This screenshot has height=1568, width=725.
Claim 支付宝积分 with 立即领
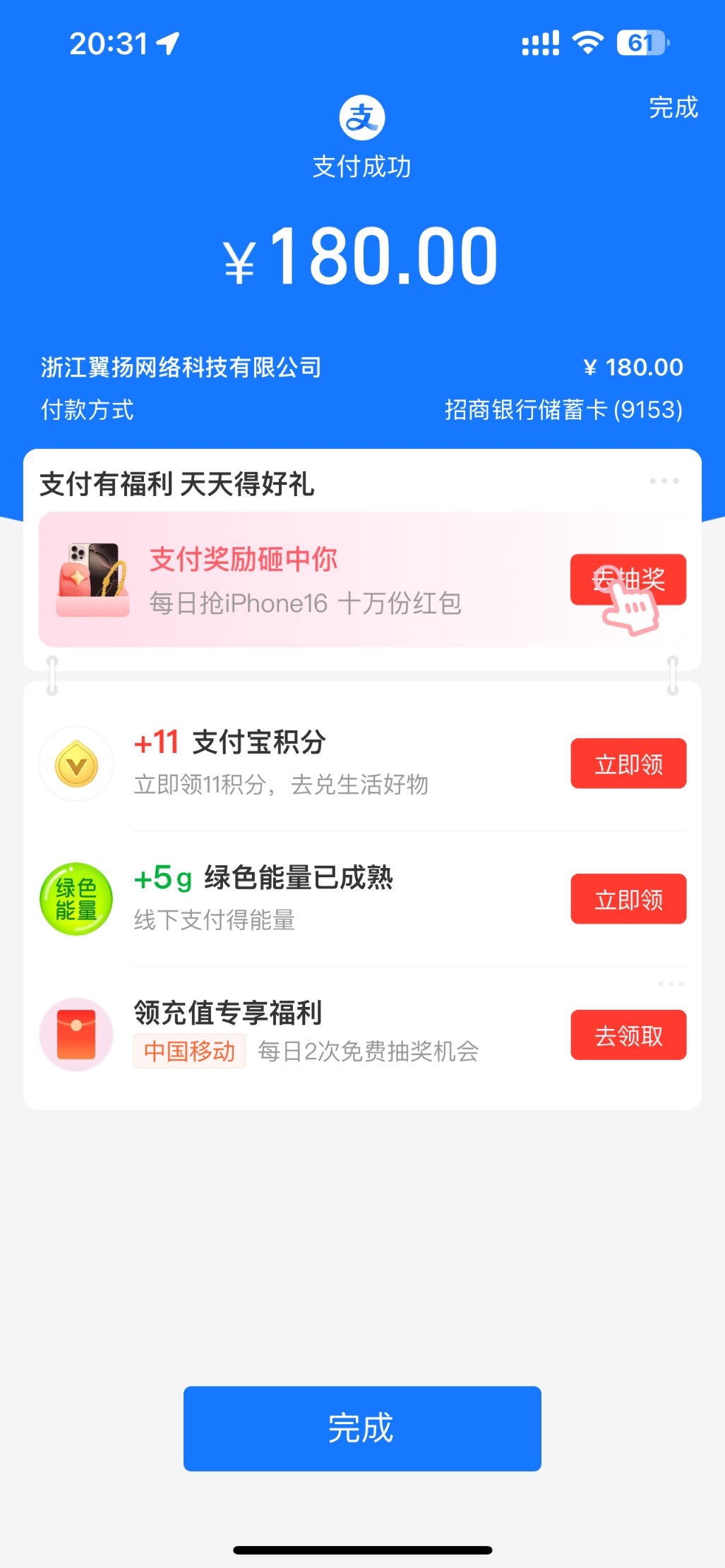click(x=628, y=764)
